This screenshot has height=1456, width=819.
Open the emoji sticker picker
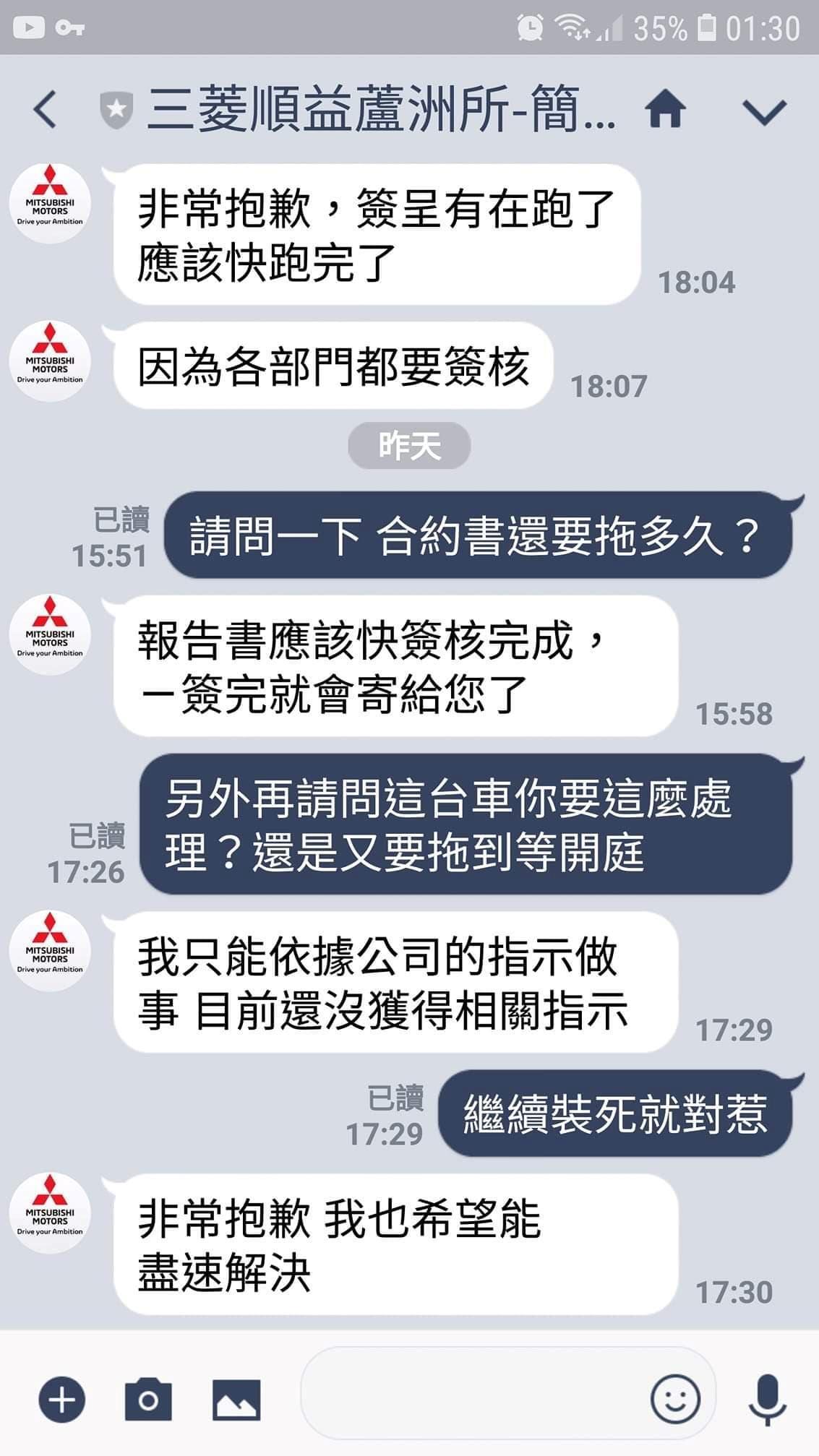[x=675, y=1398]
